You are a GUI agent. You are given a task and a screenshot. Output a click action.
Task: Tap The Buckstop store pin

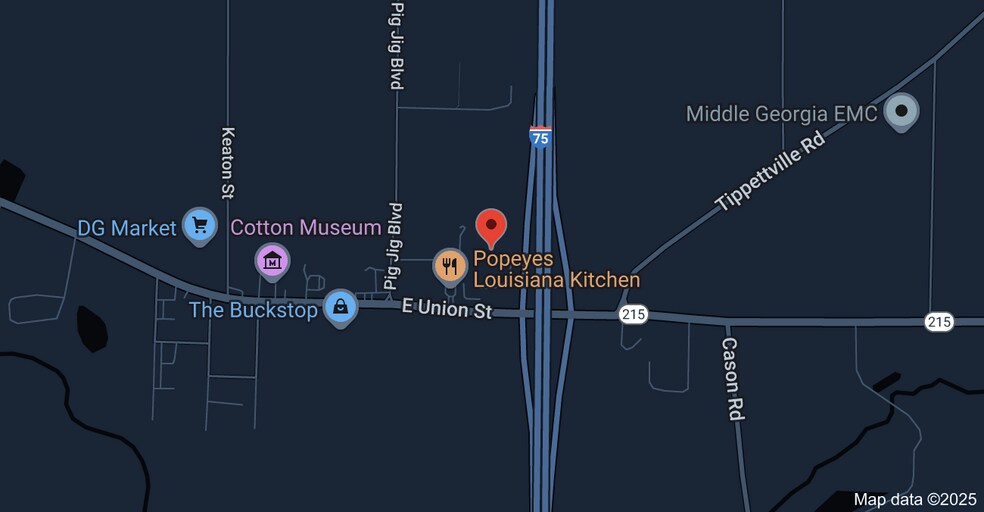pyautogui.click(x=341, y=308)
